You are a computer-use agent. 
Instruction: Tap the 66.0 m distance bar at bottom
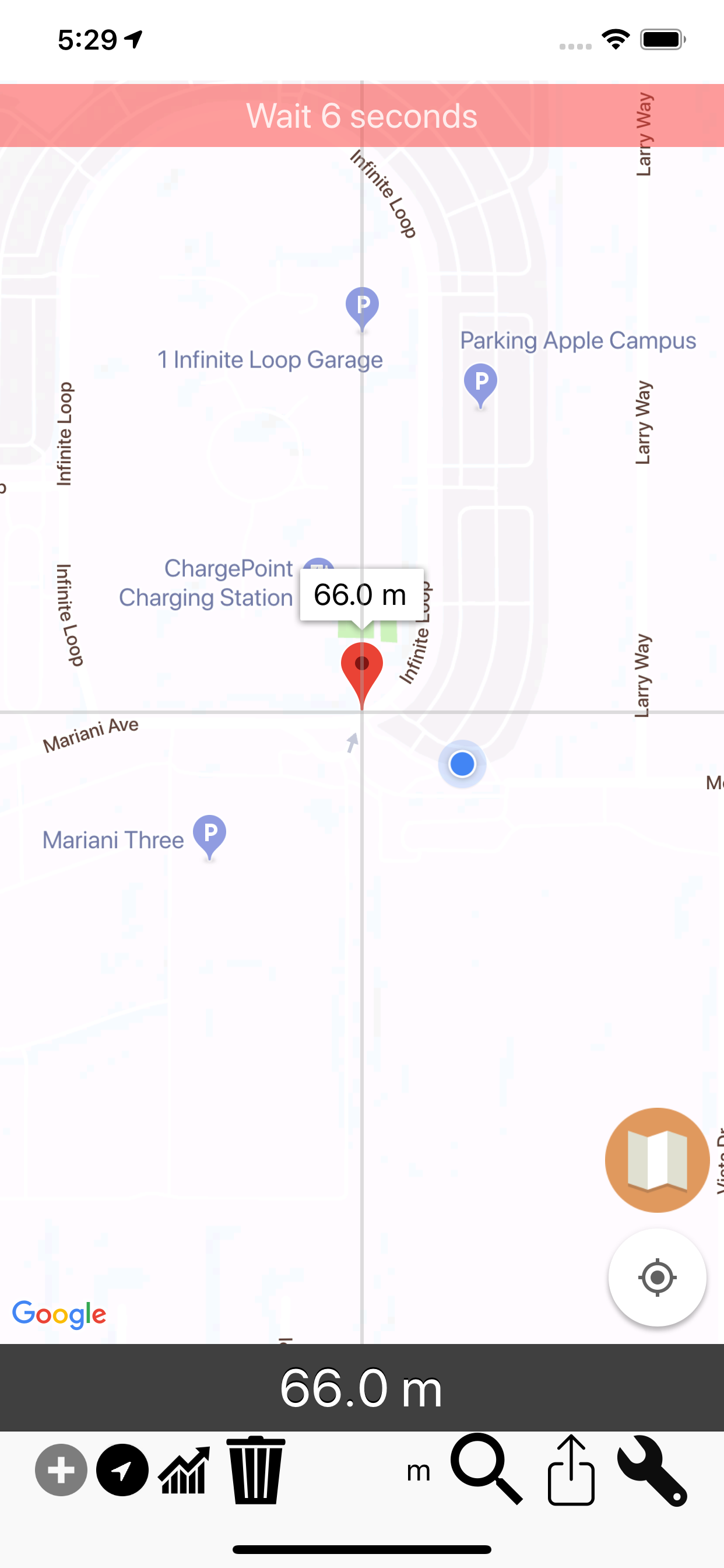[362, 1388]
